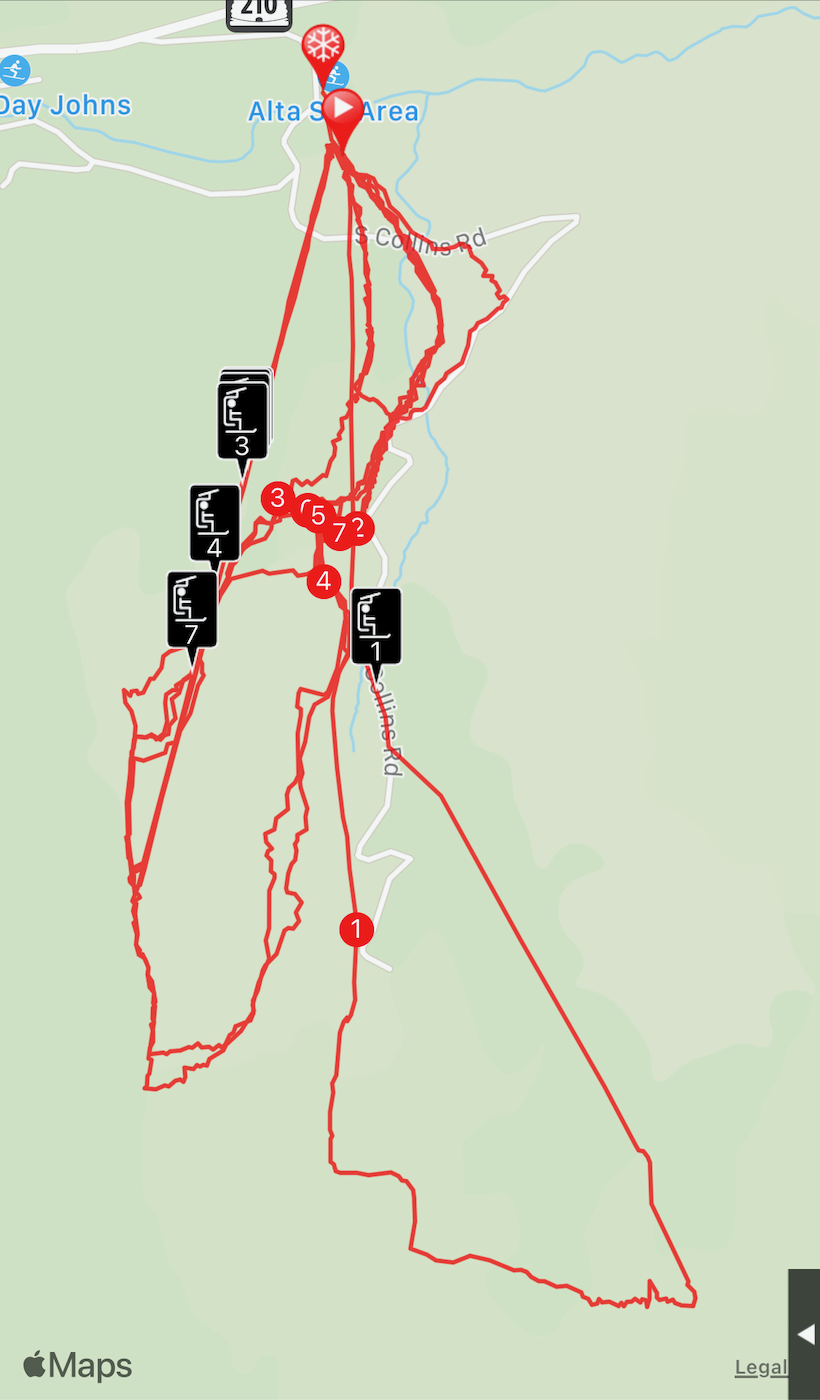820x1400 pixels.
Task: Select the chairlift 7 marker
Action: 192,609
